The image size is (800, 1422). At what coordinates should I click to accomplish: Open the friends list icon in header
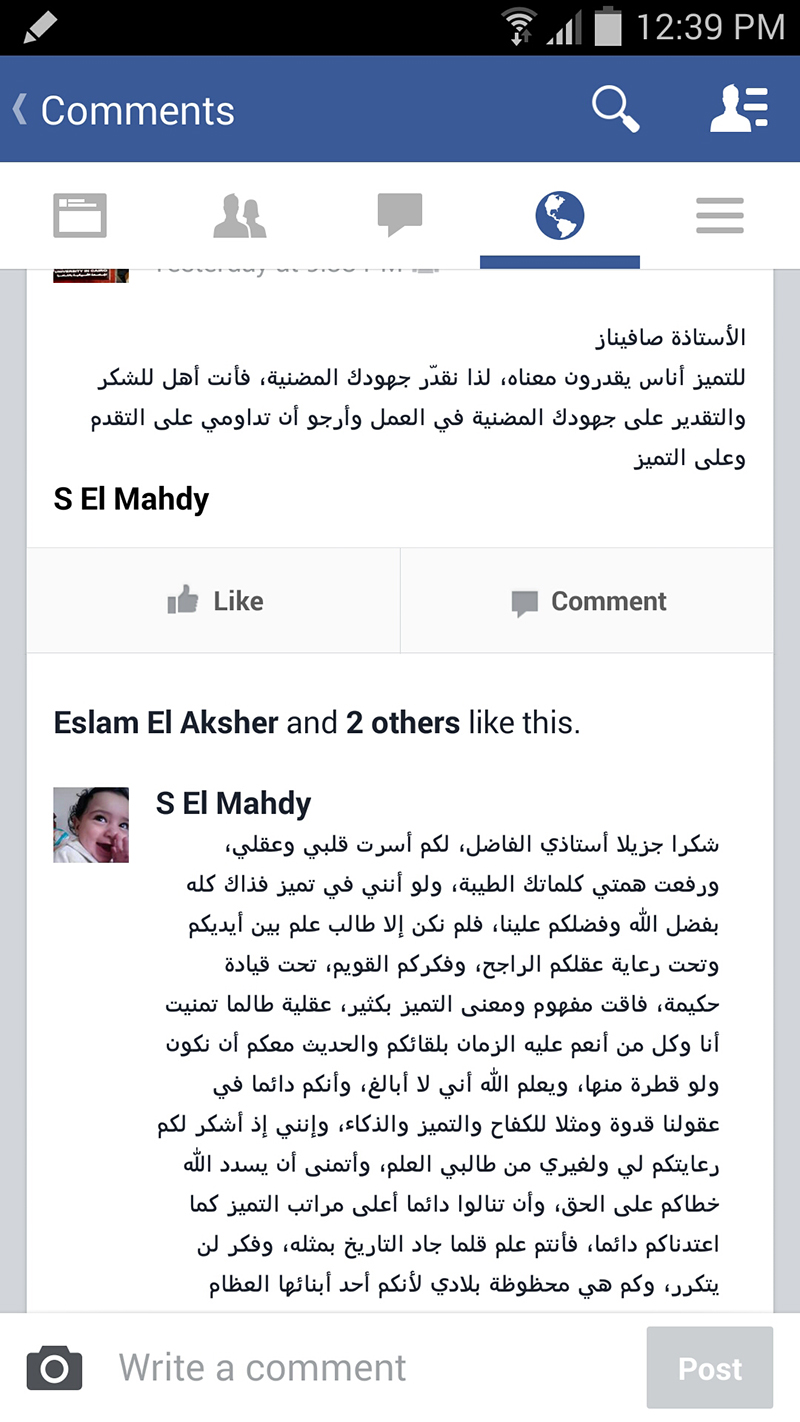[x=739, y=108]
